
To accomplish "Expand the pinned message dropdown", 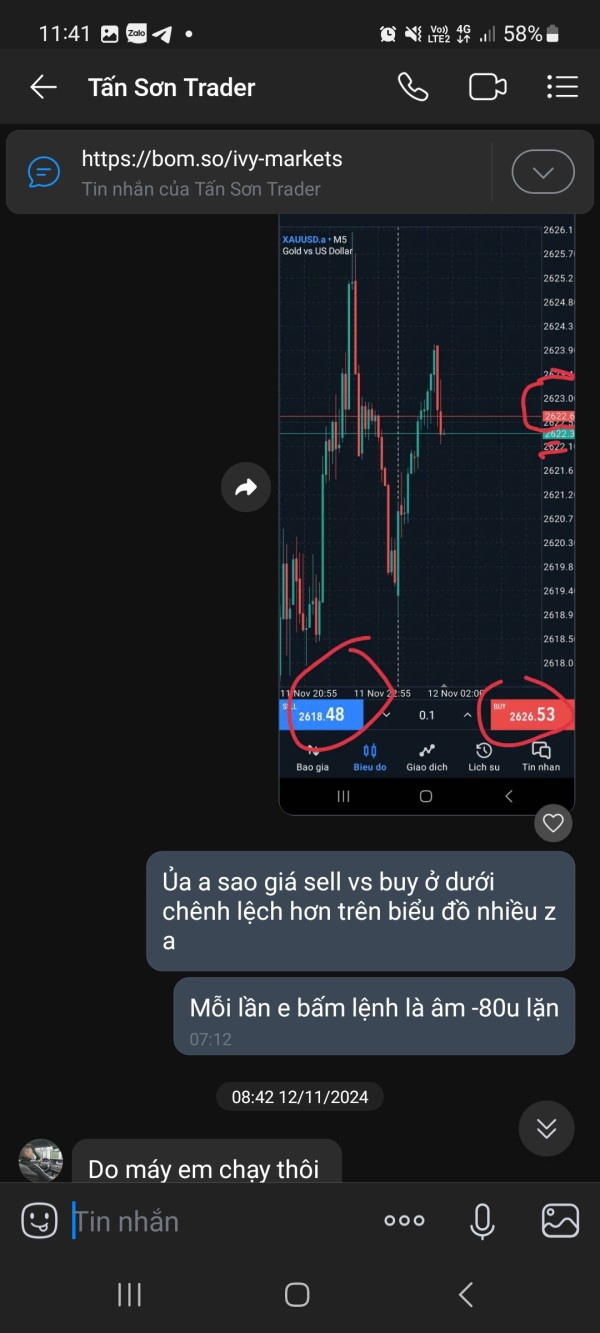I will click(543, 172).
